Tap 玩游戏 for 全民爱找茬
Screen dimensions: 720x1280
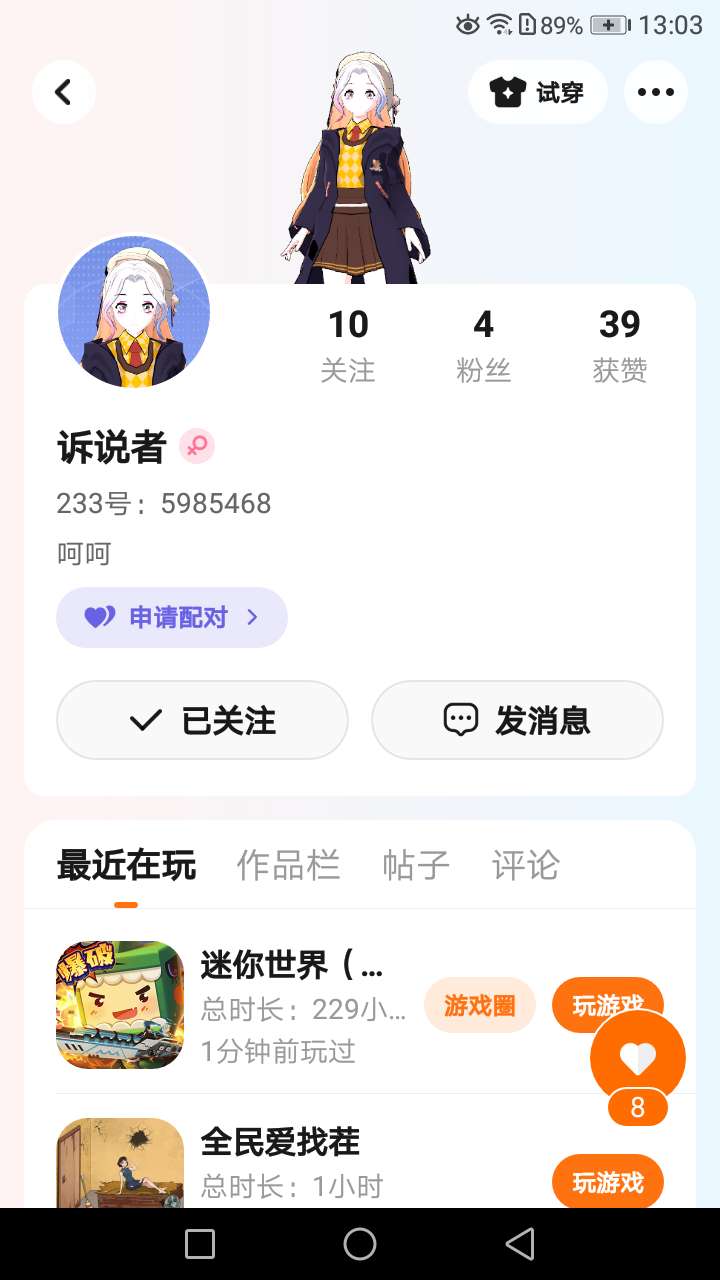[x=607, y=1182]
